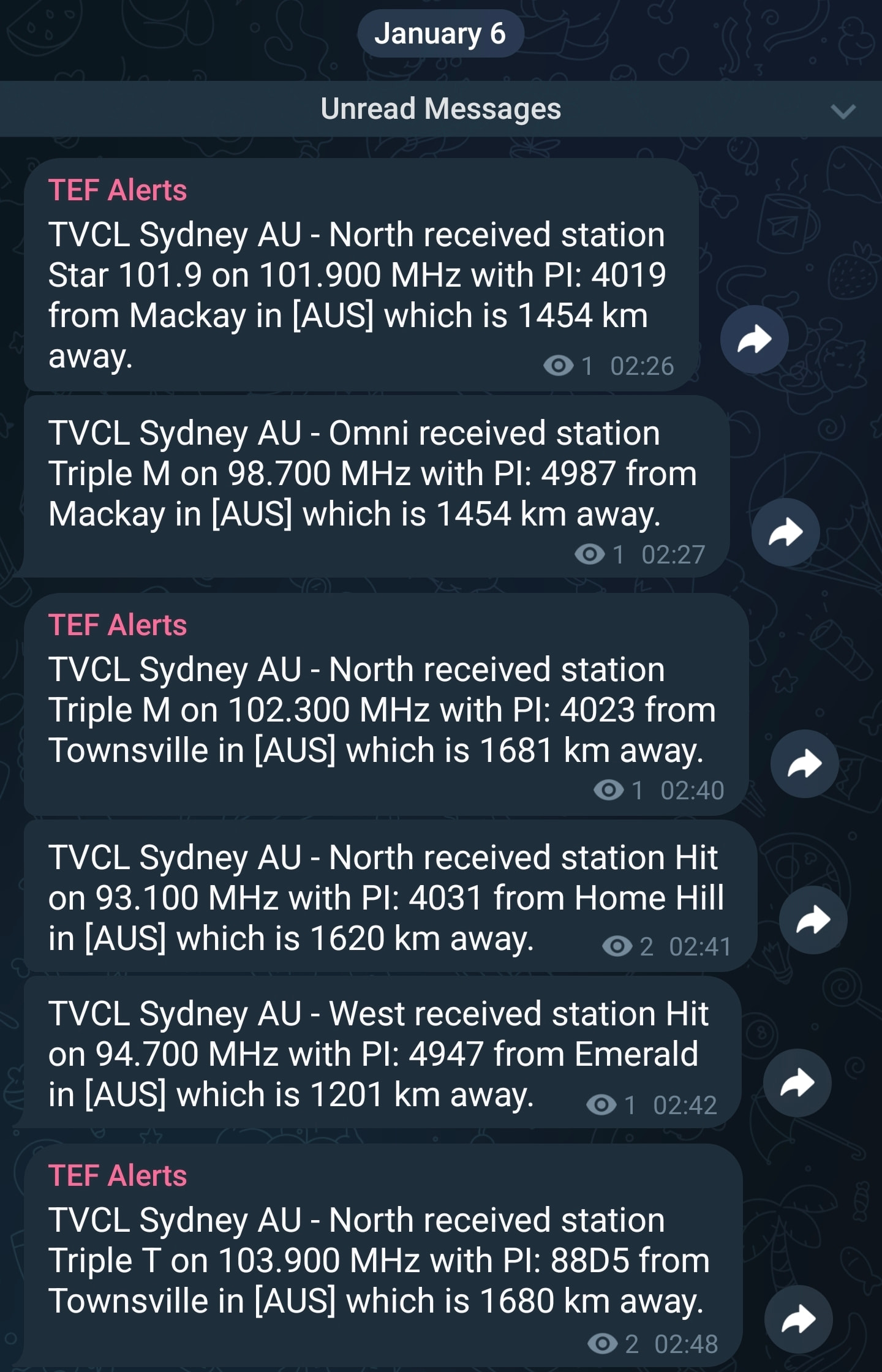Forward the Hit 94.700 MHz Emerald alert
This screenshot has height=1372, width=882.
pos(797,1082)
